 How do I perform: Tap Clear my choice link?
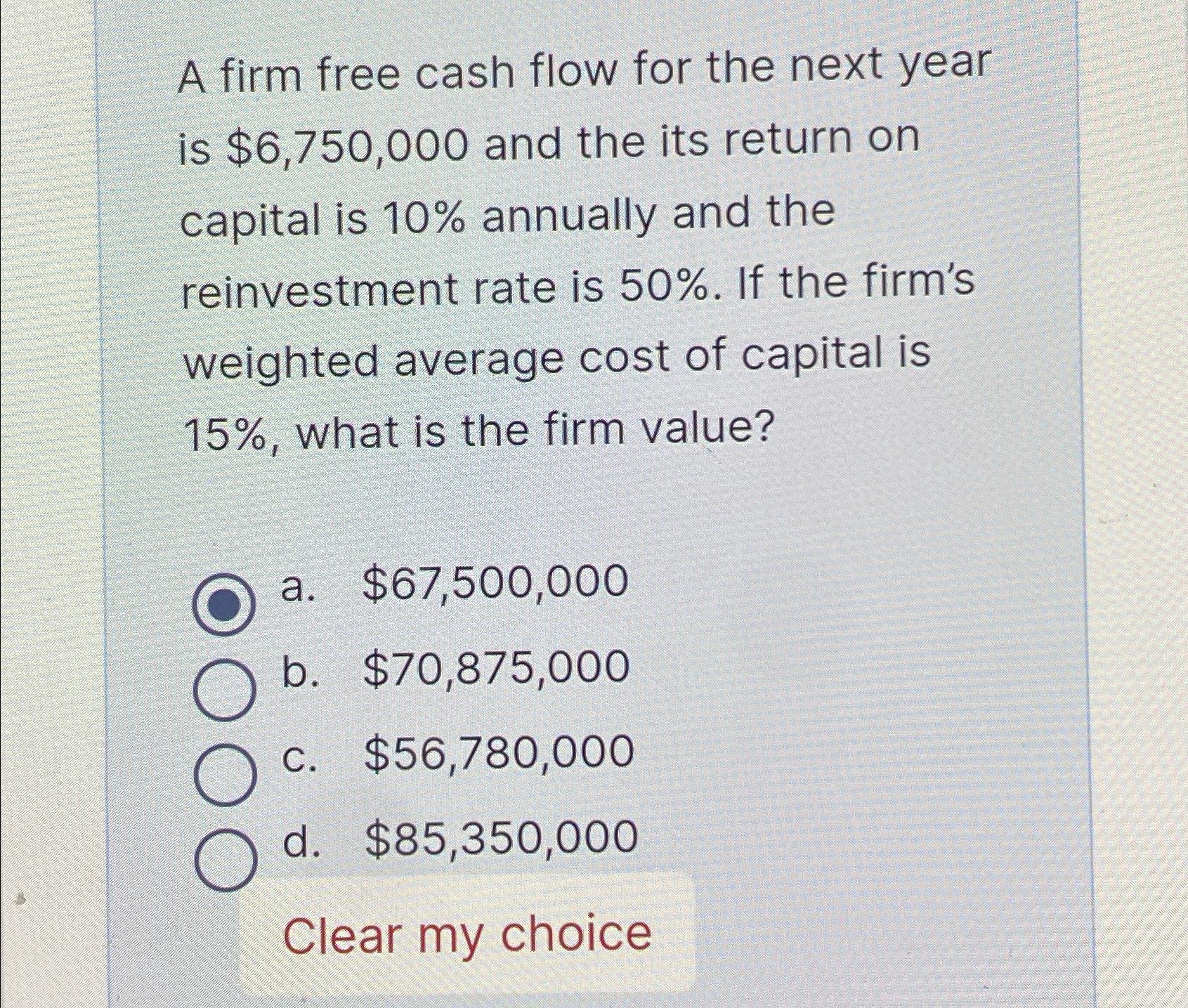pos(467,935)
